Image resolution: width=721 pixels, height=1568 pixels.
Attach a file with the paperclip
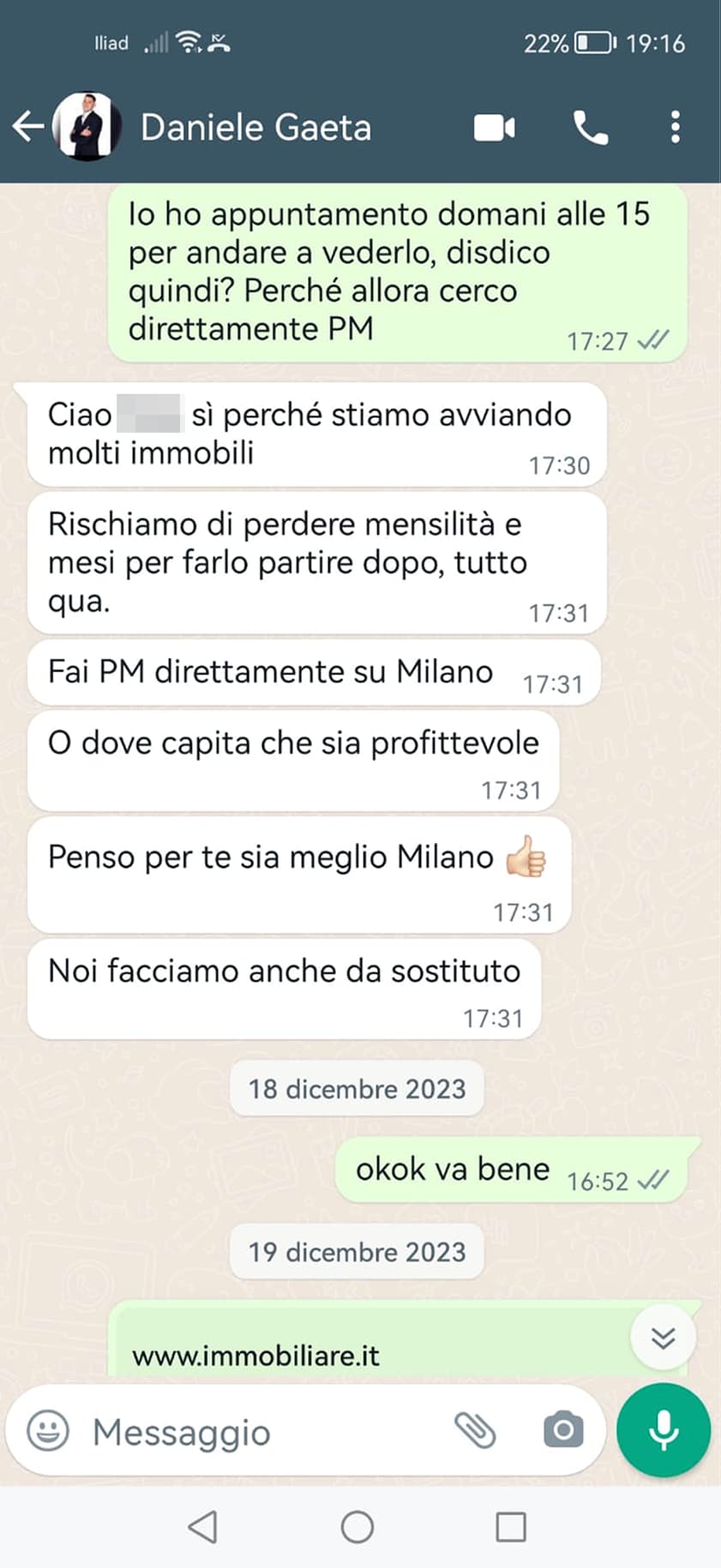475,1430
